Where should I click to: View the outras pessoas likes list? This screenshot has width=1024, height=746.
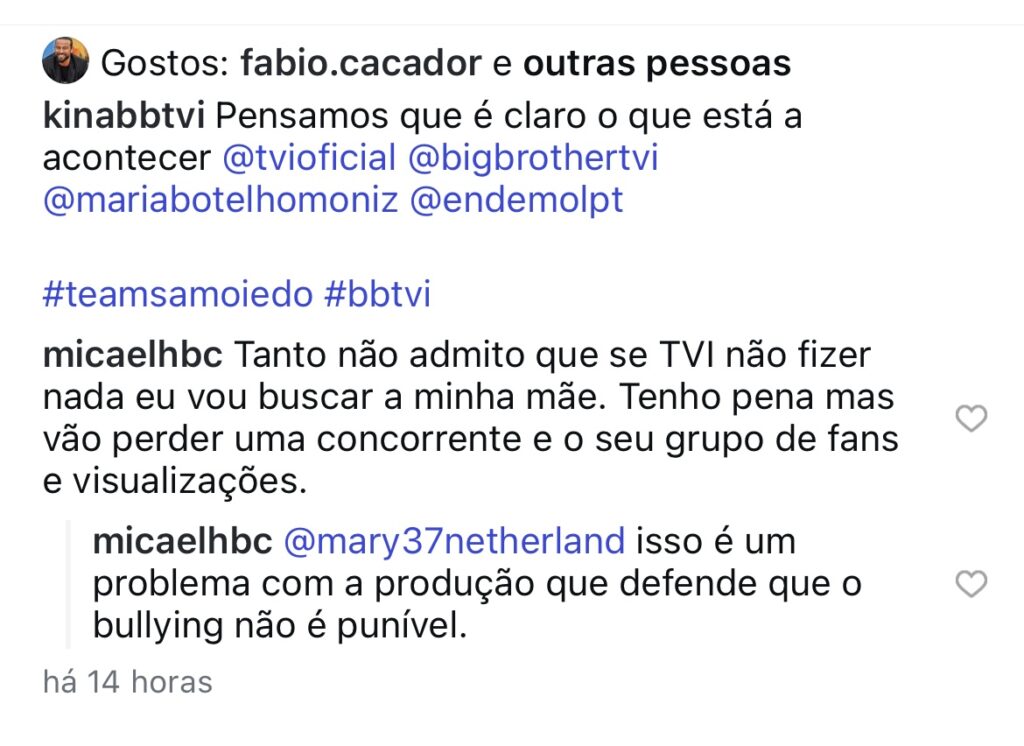click(x=657, y=64)
